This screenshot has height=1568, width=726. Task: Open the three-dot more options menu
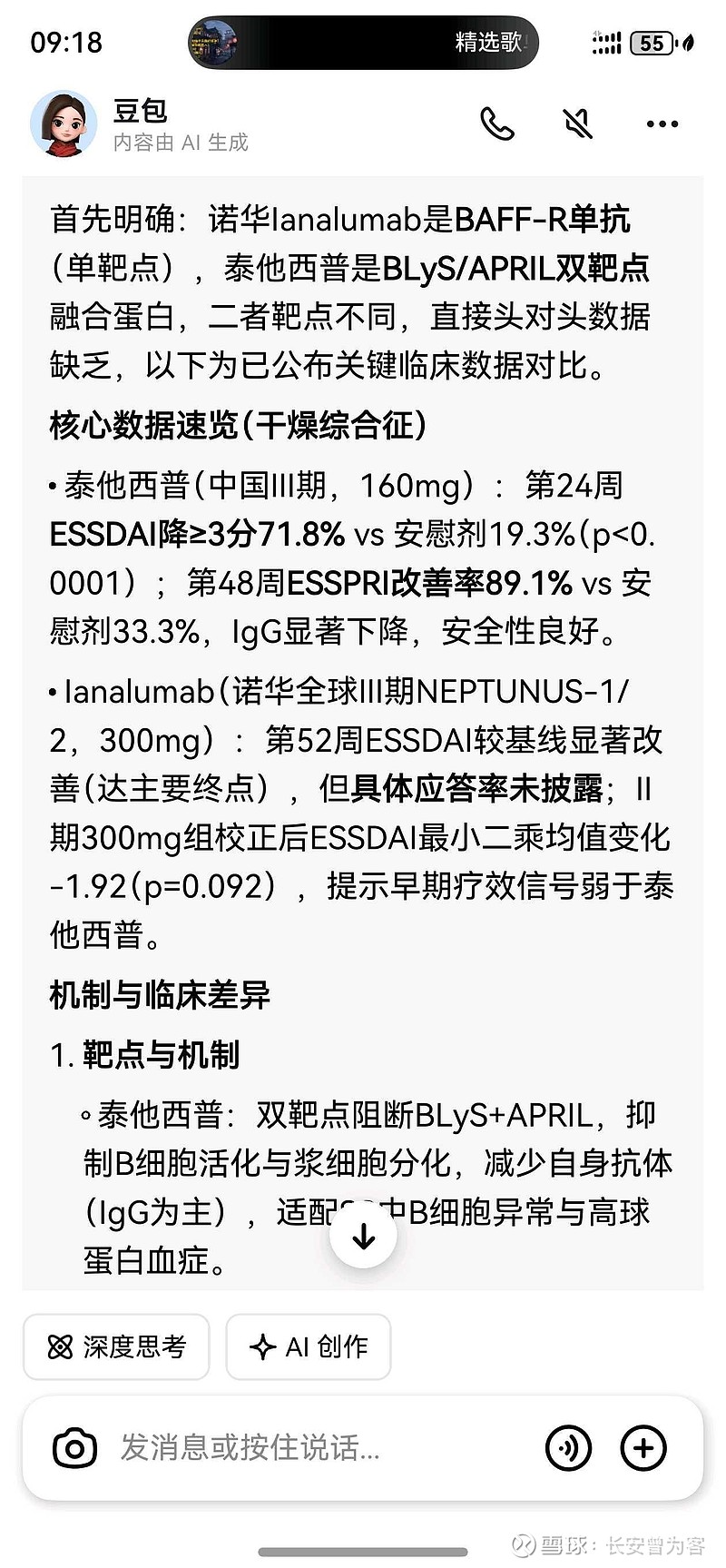(662, 123)
